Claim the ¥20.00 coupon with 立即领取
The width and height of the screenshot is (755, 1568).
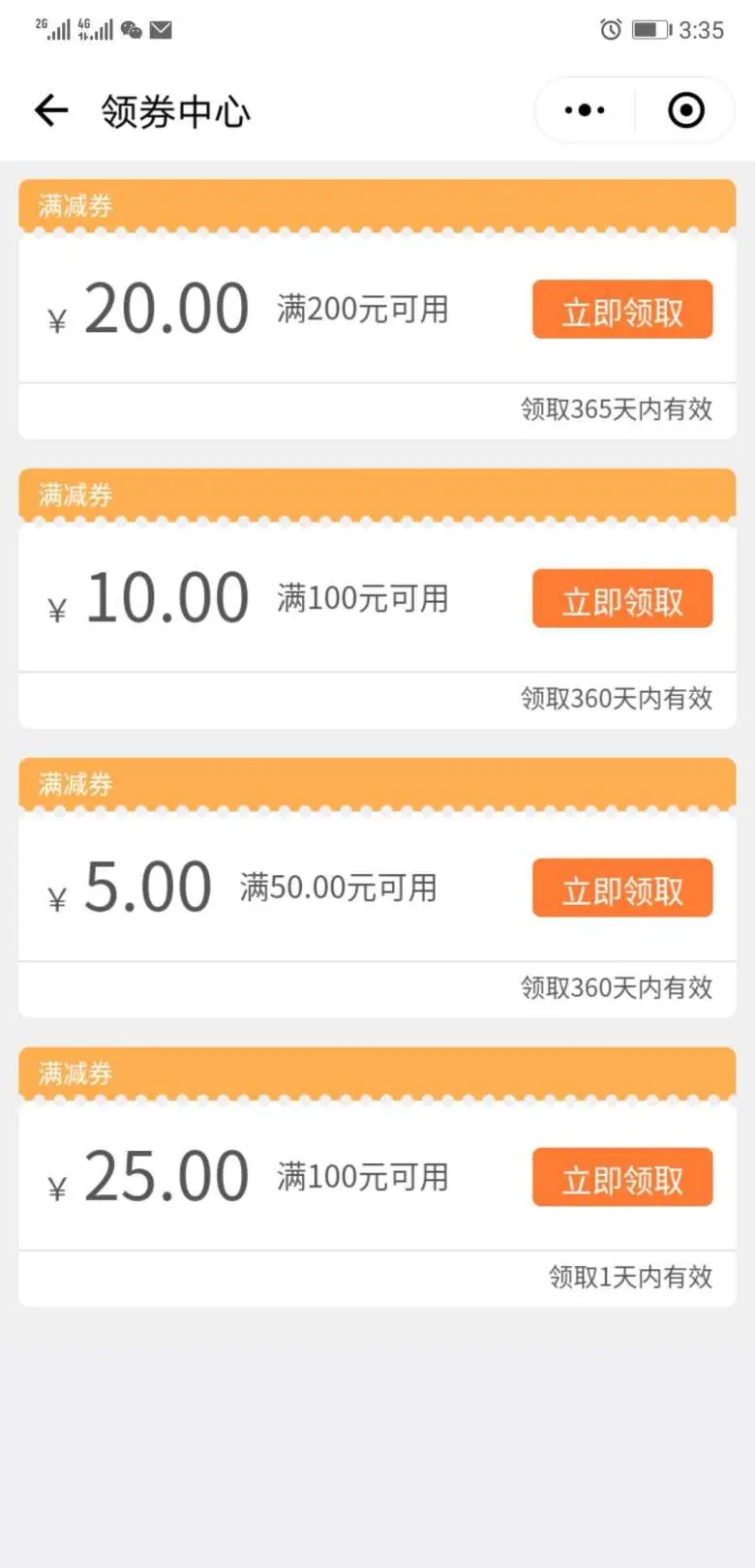tap(622, 310)
